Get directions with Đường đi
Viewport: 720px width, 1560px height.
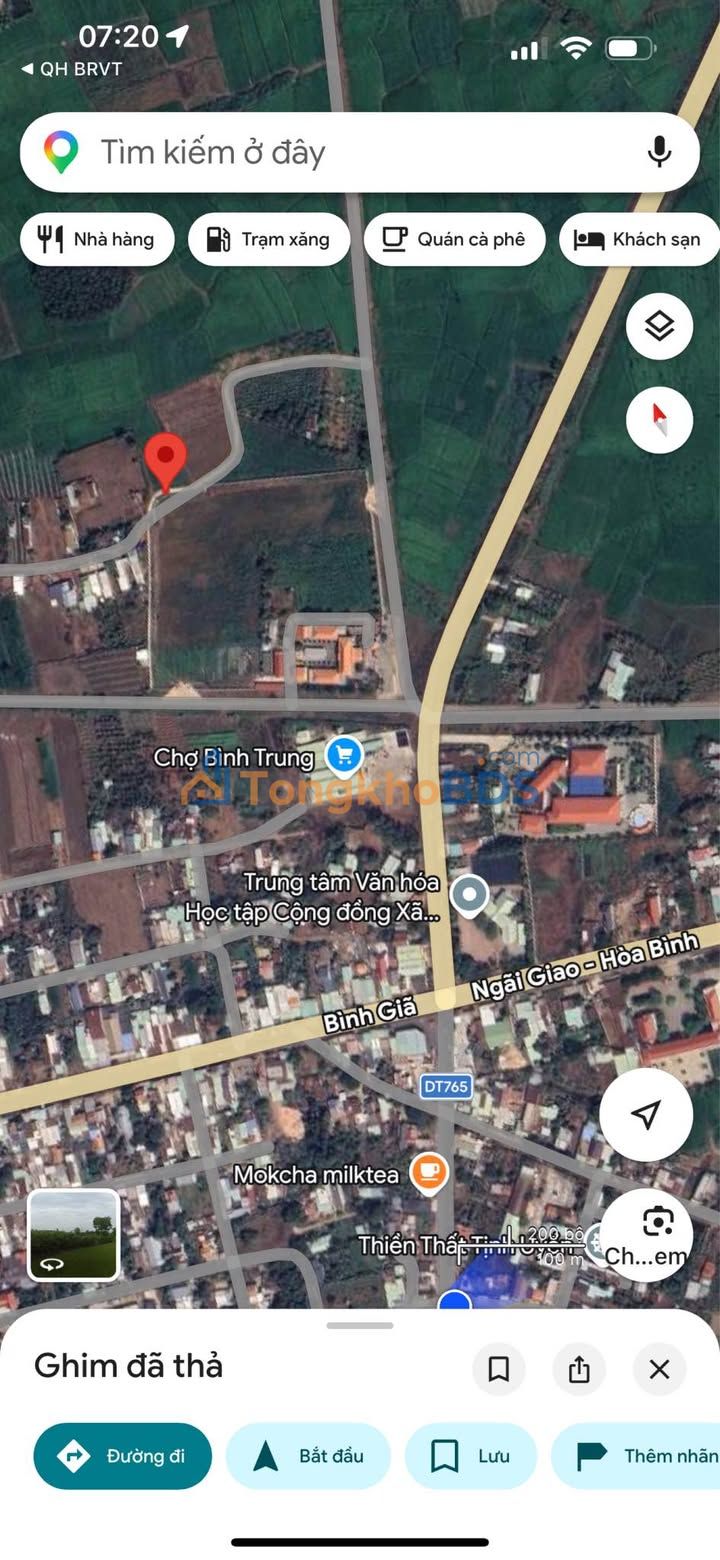(x=123, y=1456)
